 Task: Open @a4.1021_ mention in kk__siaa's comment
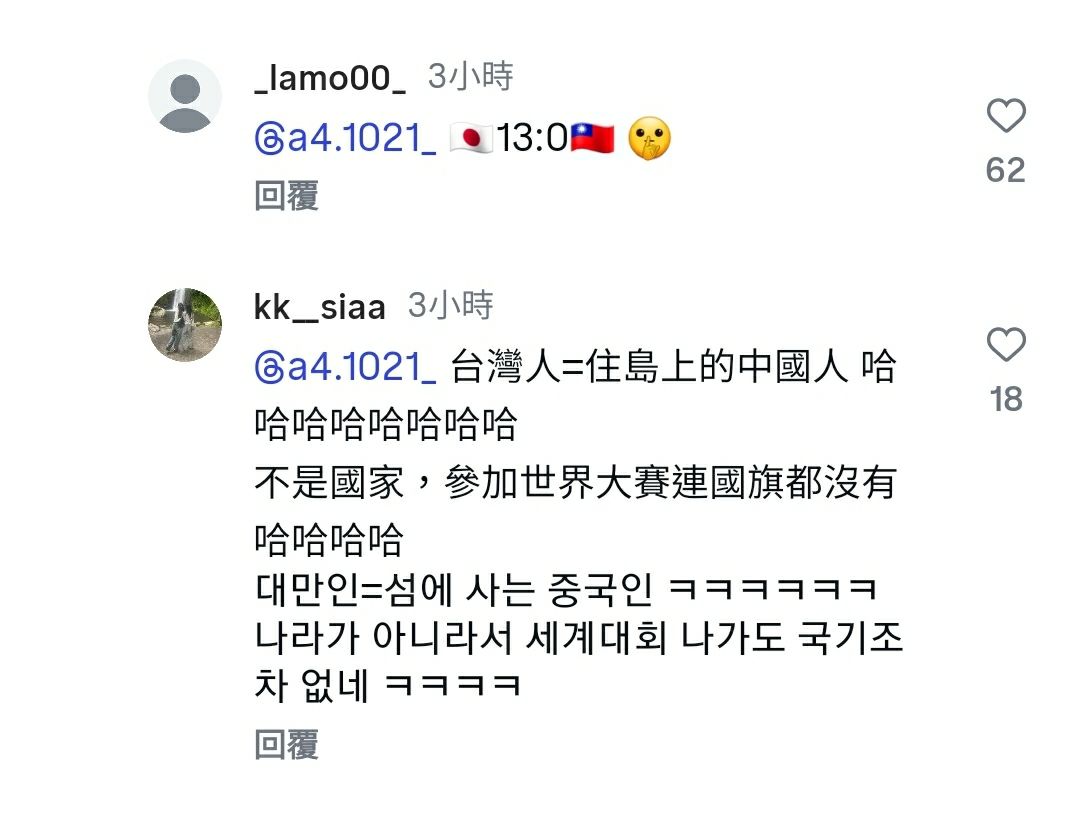[x=345, y=368]
